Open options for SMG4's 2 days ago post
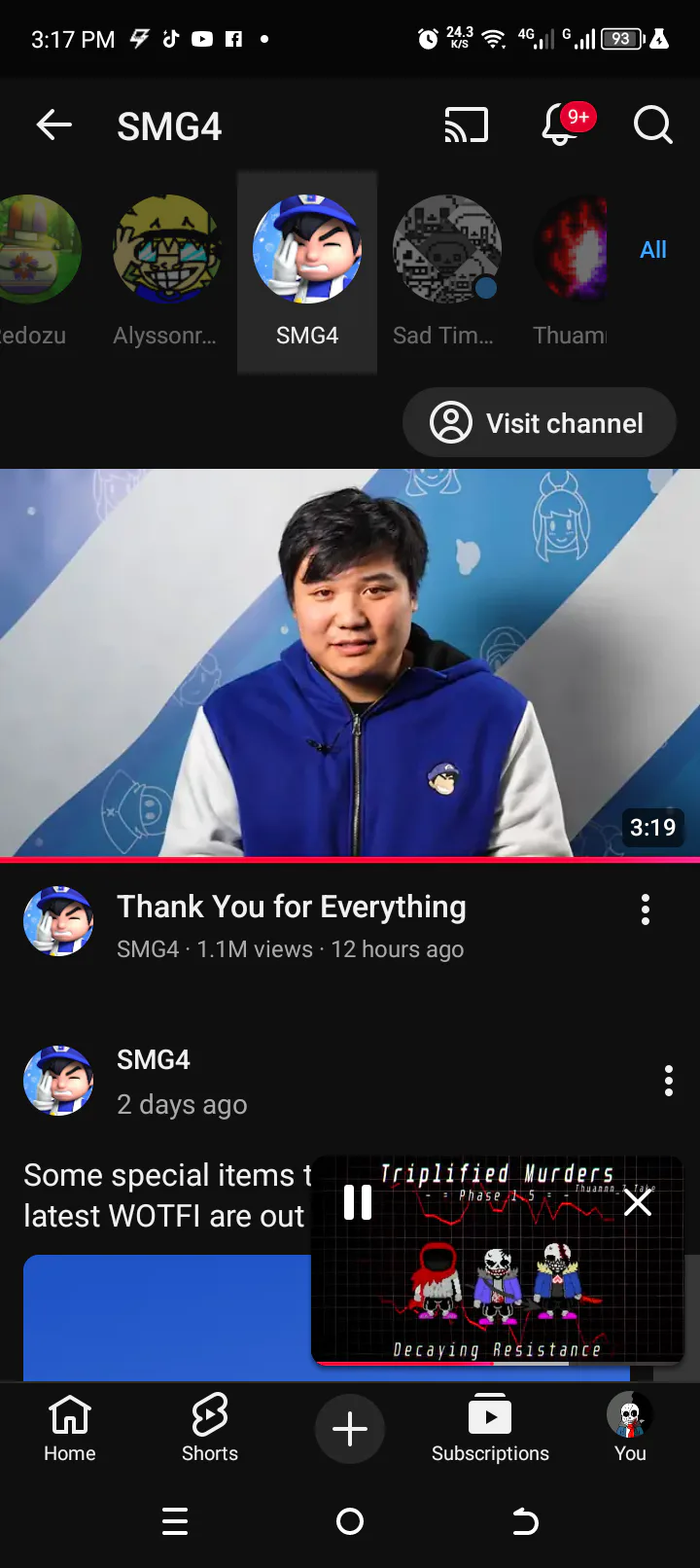 [x=668, y=1081]
